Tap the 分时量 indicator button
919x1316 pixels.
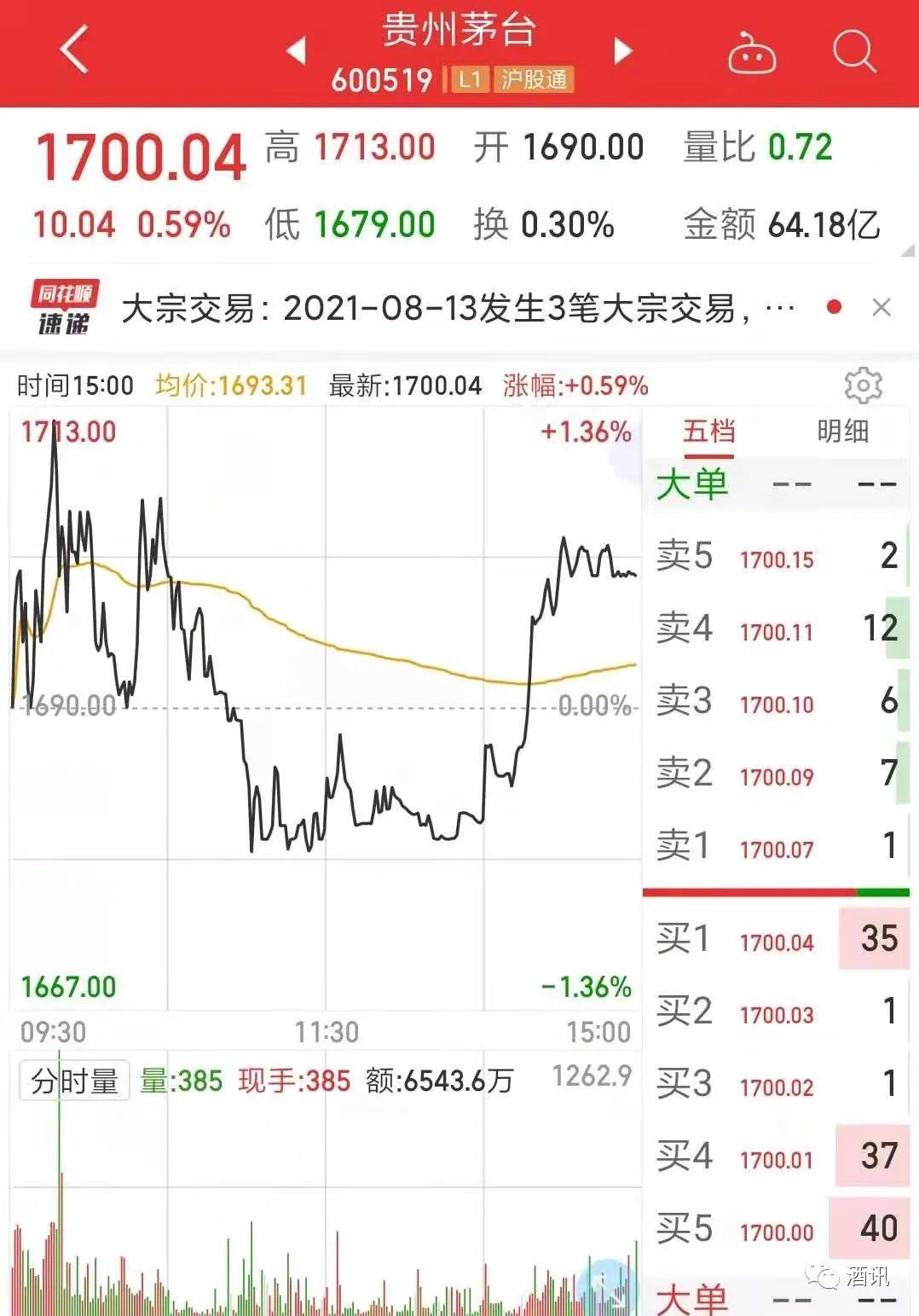coord(74,1081)
